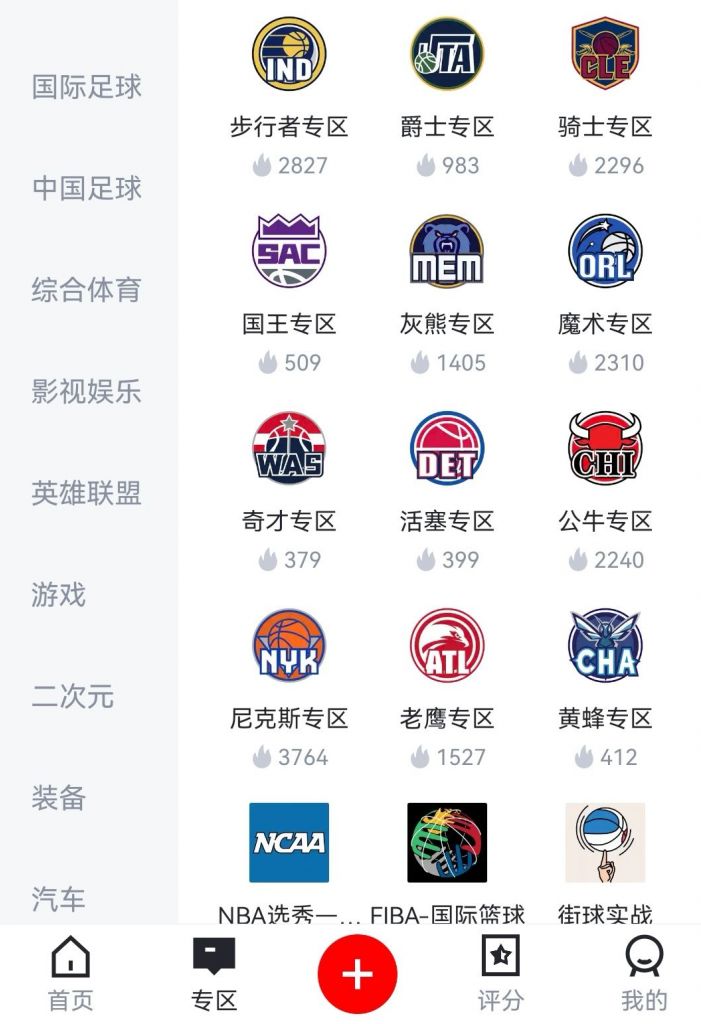Go to the 我的 profile tab
This screenshot has height=1024, width=701.
pyautogui.click(x=644, y=974)
